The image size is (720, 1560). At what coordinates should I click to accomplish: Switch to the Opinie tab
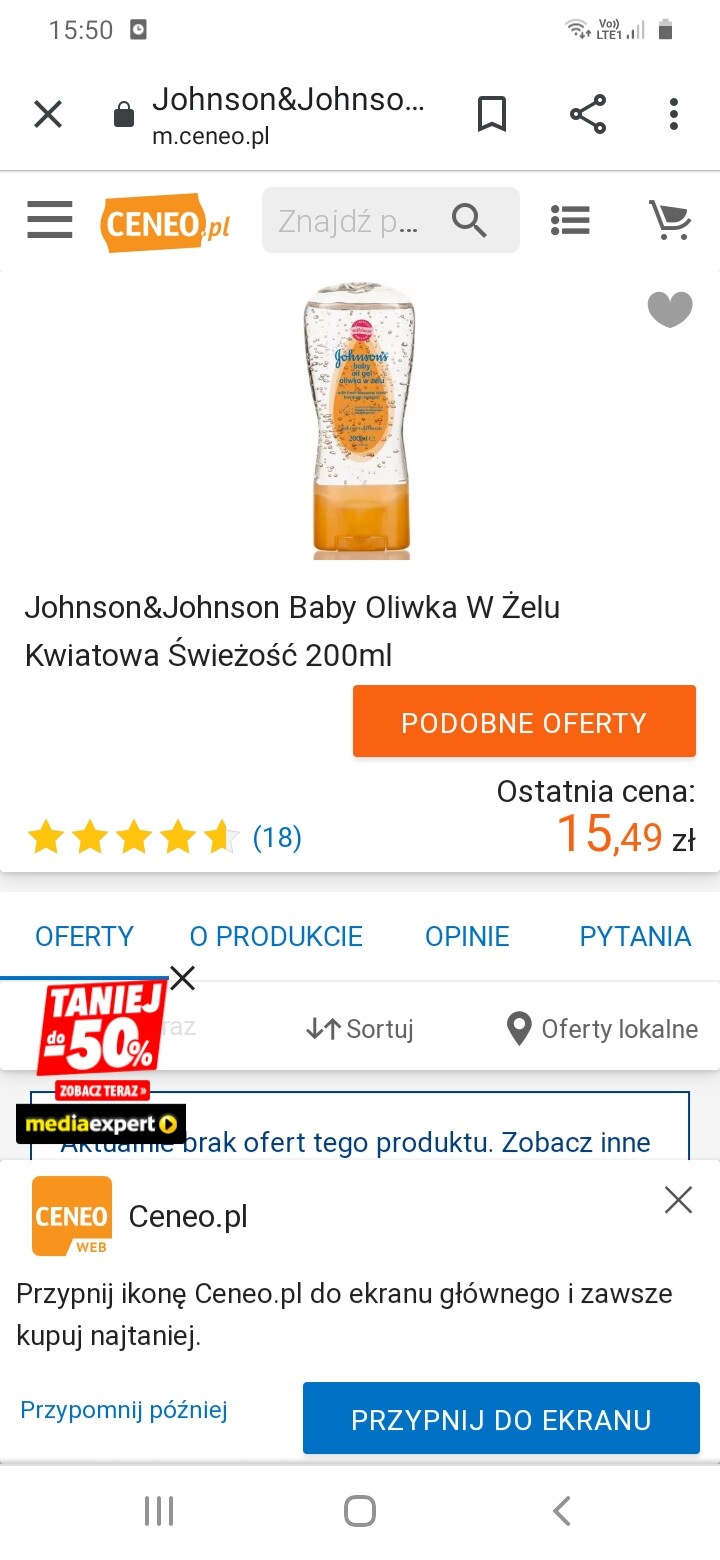click(467, 936)
